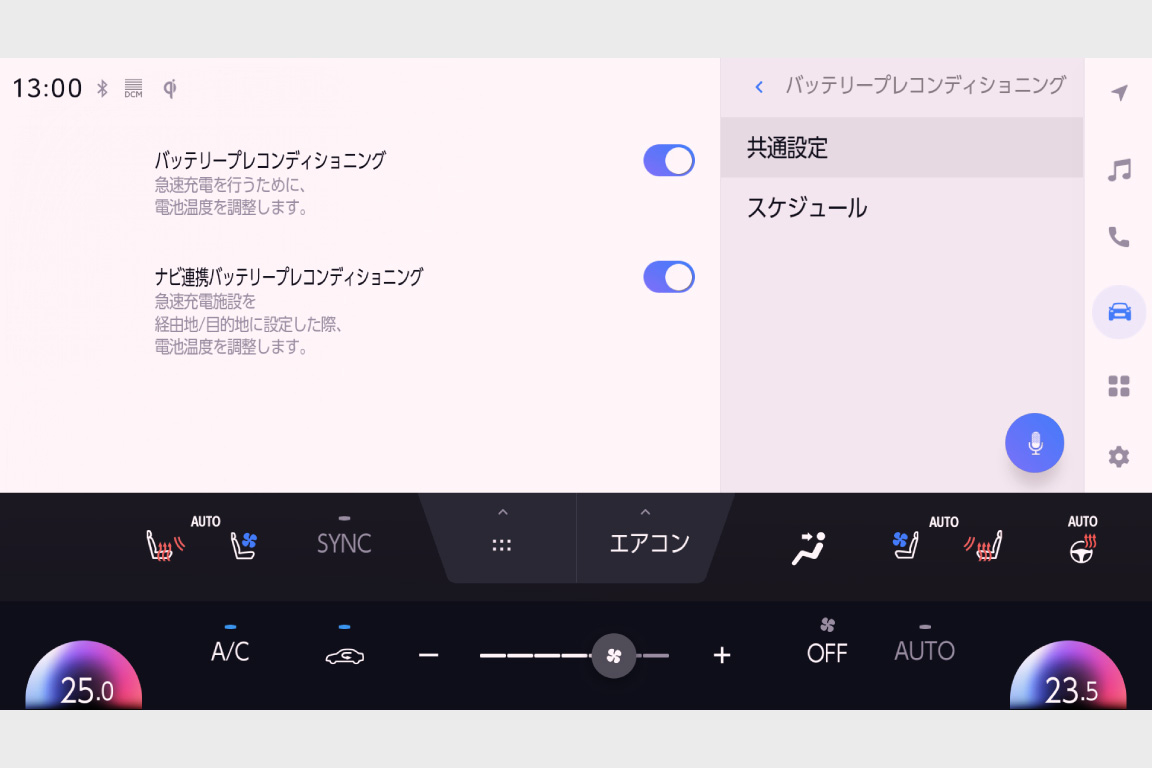Disable ナビ連携バッテリープレコンディショニング switch
The width and height of the screenshot is (1152, 768).
click(668, 277)
